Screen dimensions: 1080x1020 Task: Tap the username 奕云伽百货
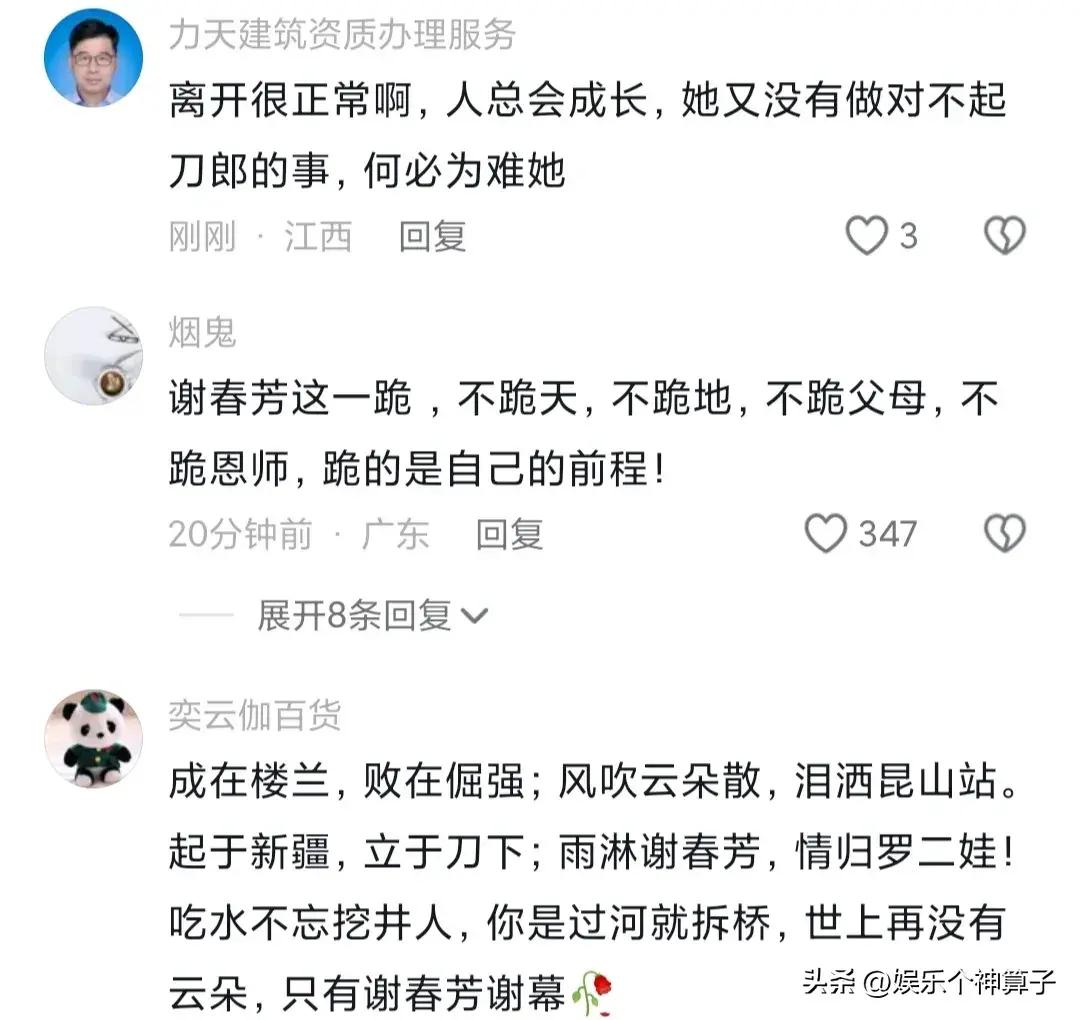click(255, 715)
